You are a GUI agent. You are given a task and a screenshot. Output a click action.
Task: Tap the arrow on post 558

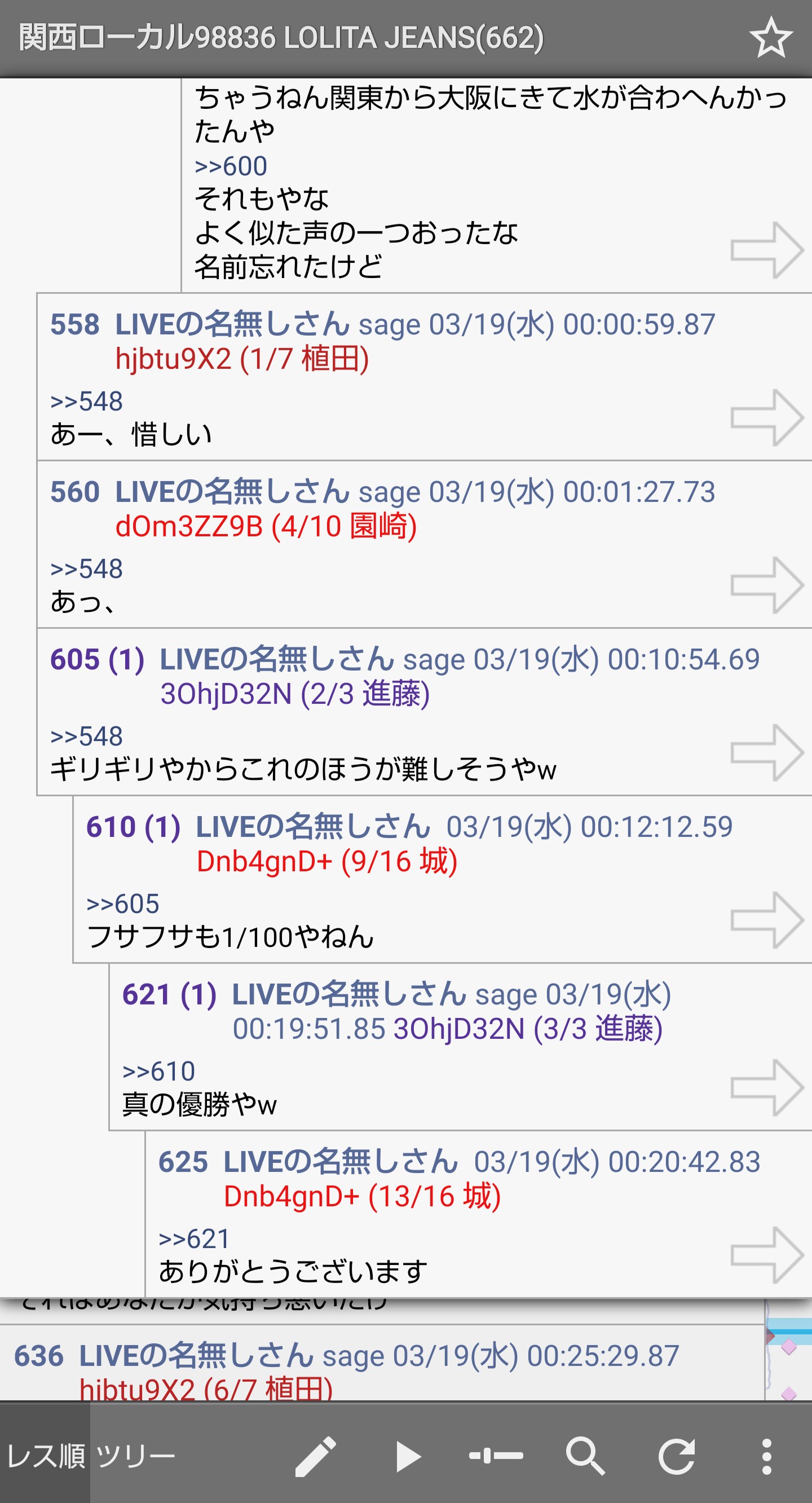(x=766, y=418)
